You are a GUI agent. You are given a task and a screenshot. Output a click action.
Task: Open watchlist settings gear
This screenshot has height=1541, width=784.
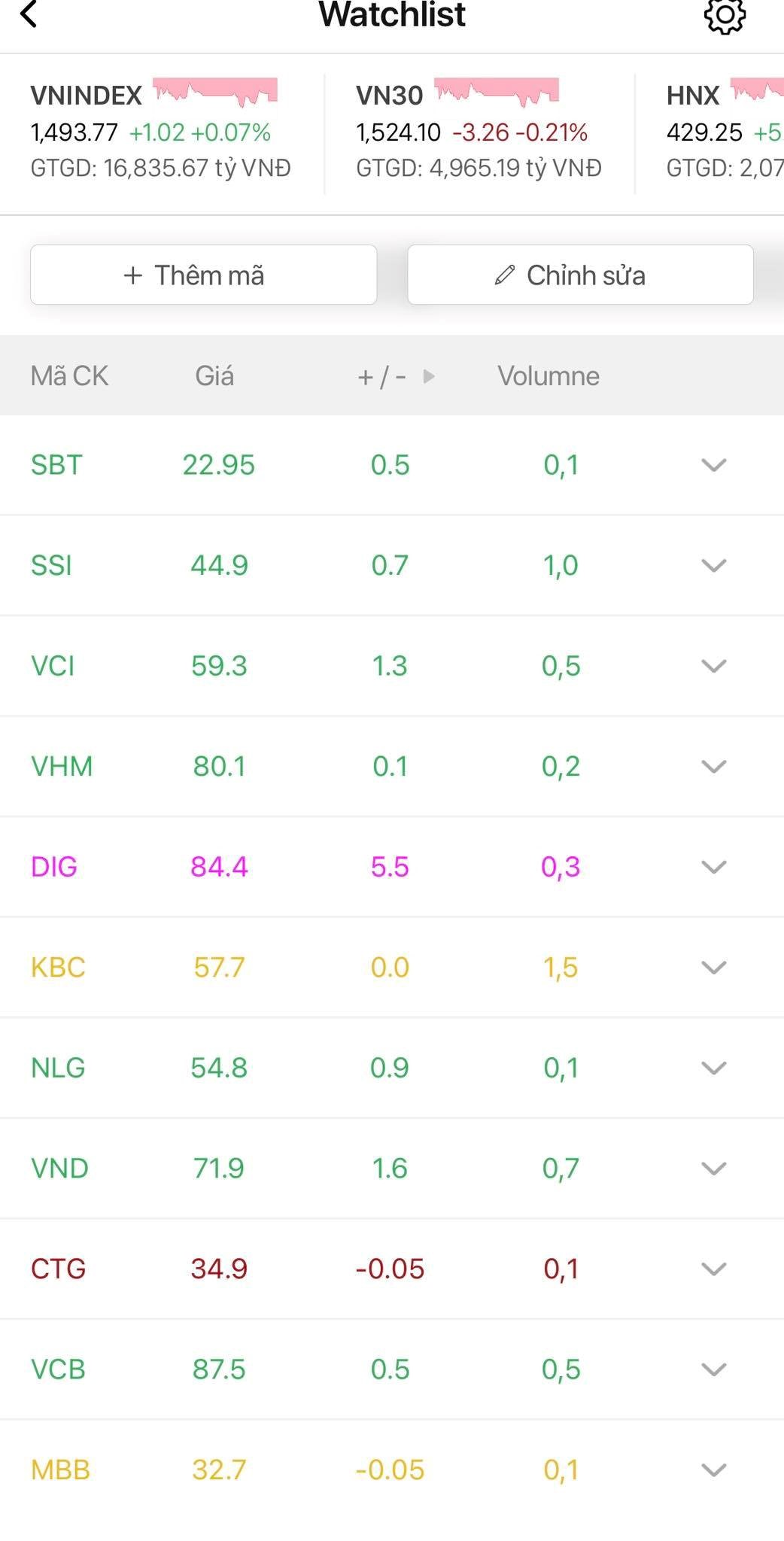point(725,16)
